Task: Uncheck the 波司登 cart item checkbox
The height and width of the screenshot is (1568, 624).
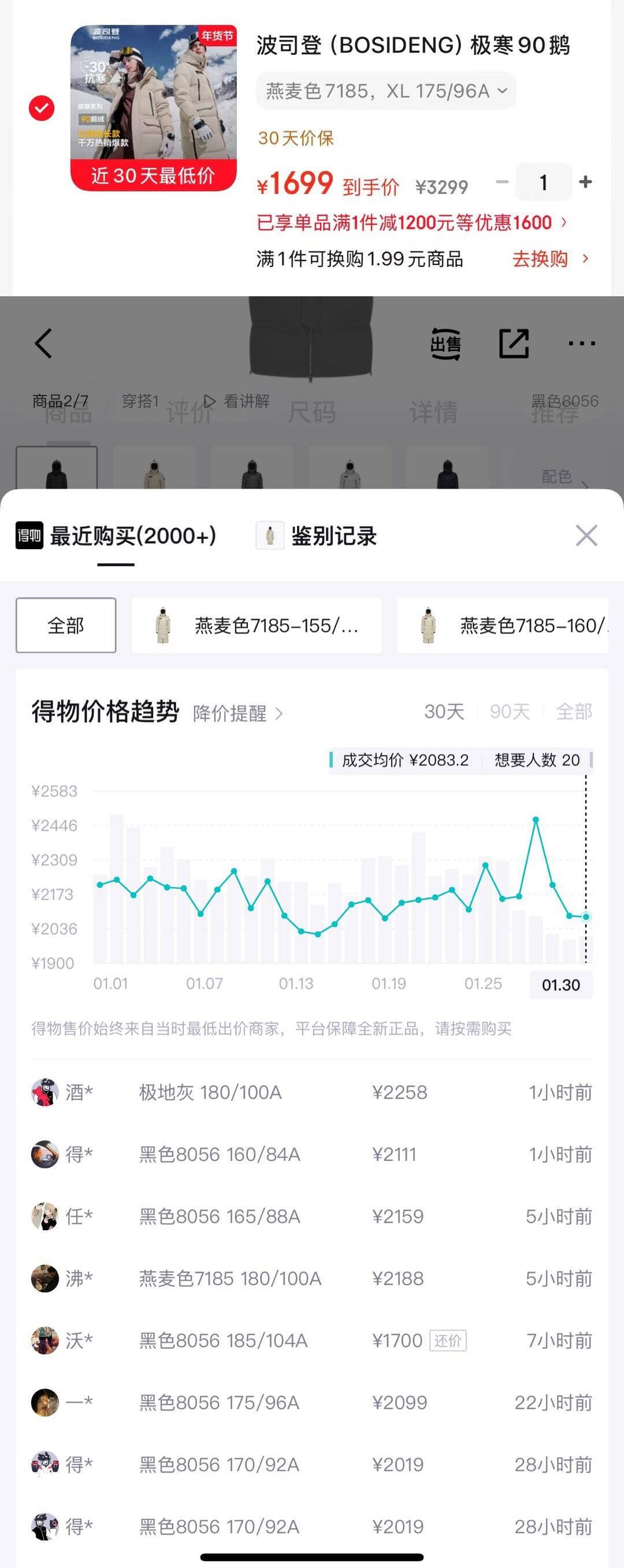Action: (42, 109)
